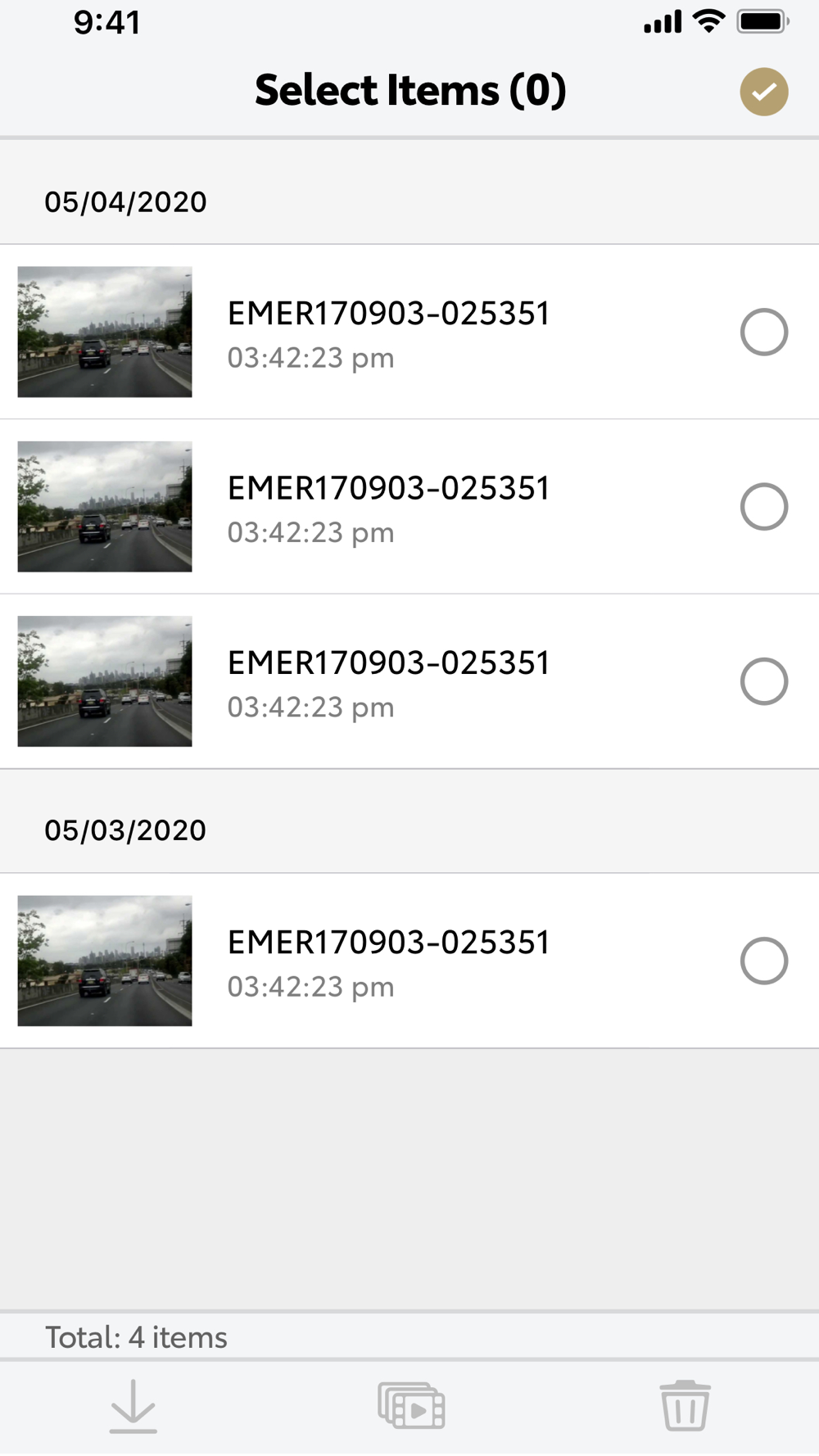The image size is (819, 1456).
Task: Download items using the bottom toolbar arrow
Action: (133, 1406)
